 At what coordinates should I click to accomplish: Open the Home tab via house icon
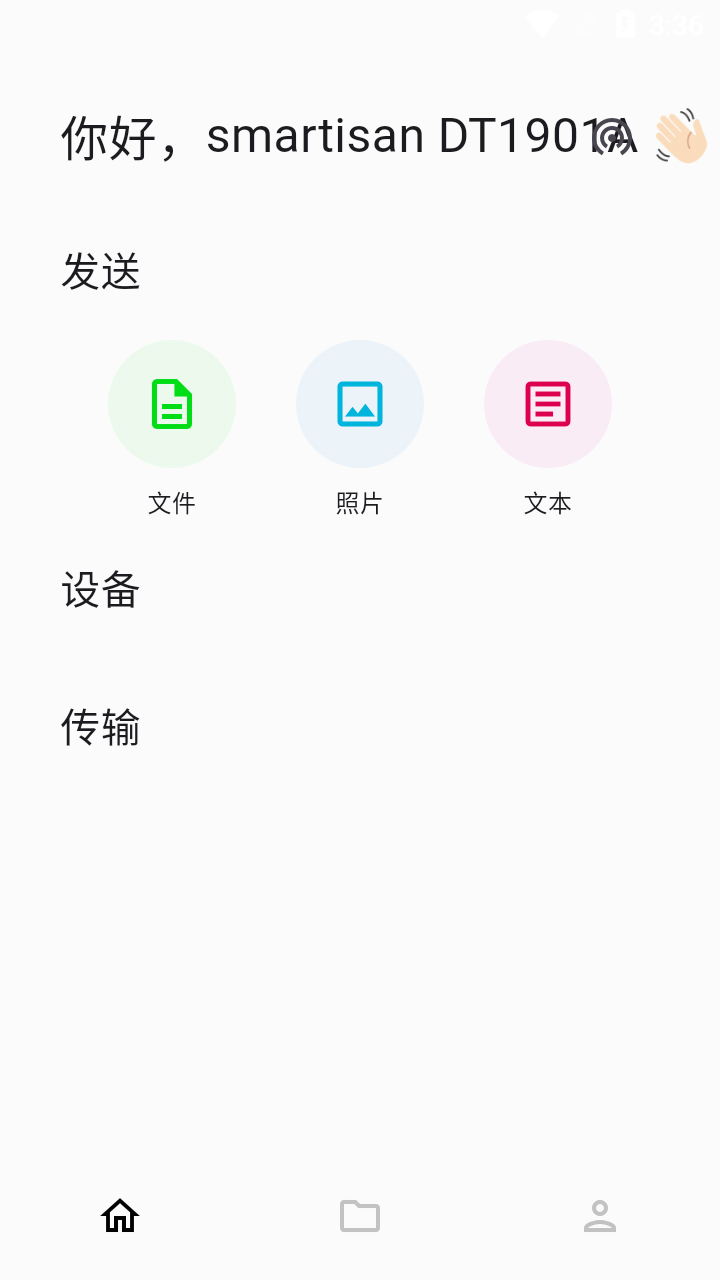coord(120,1215)
